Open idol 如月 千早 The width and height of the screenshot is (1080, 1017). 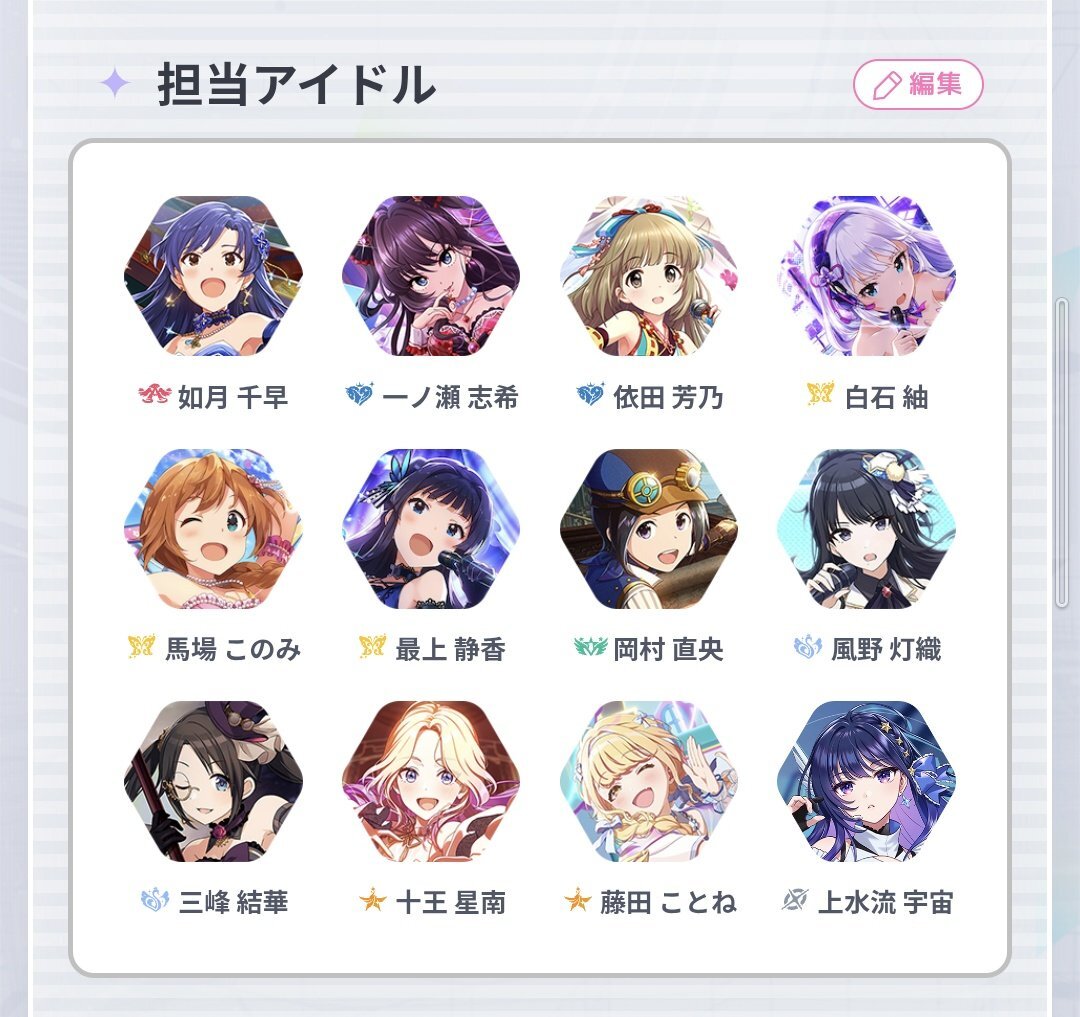213,276
